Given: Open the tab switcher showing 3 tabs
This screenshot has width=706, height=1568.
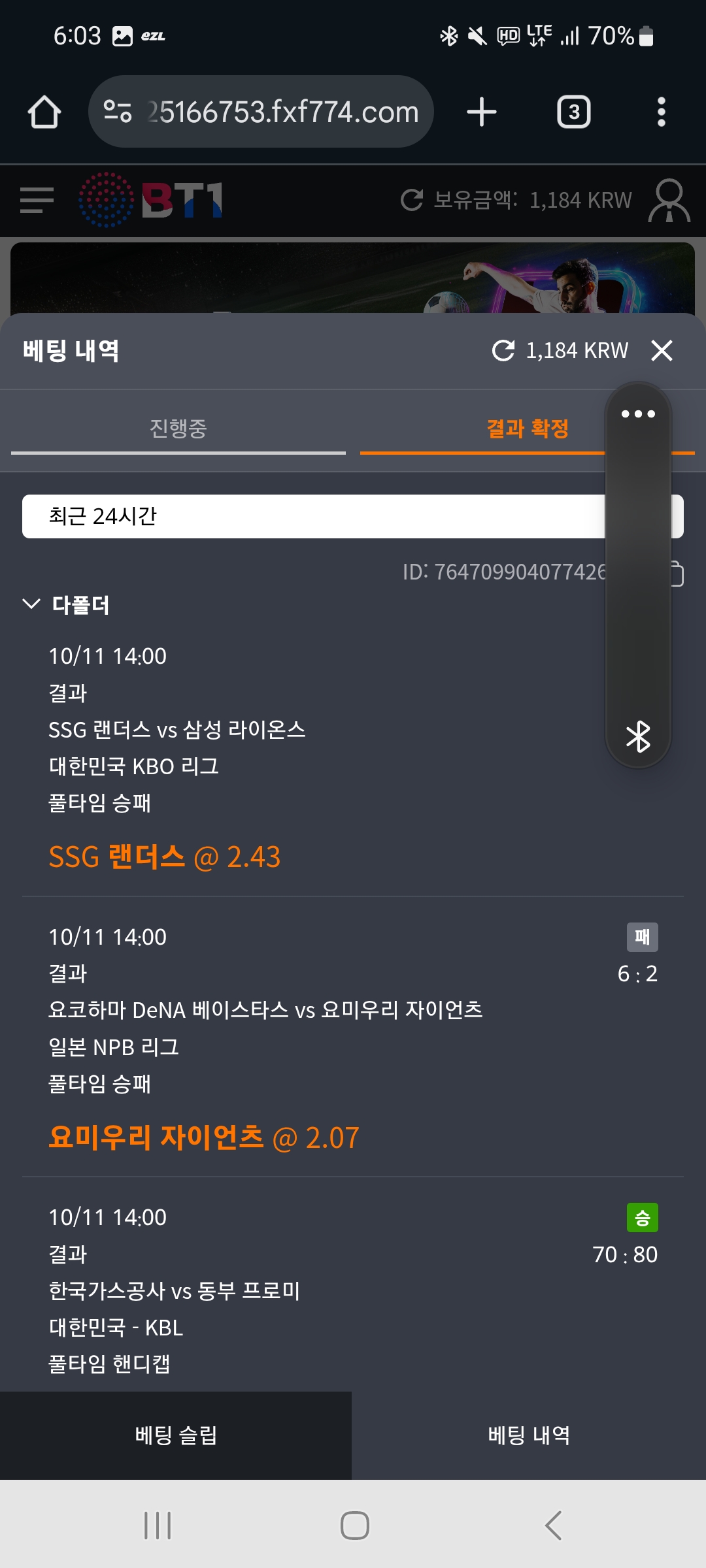Looking at the screenshot, I should (573, 112).
